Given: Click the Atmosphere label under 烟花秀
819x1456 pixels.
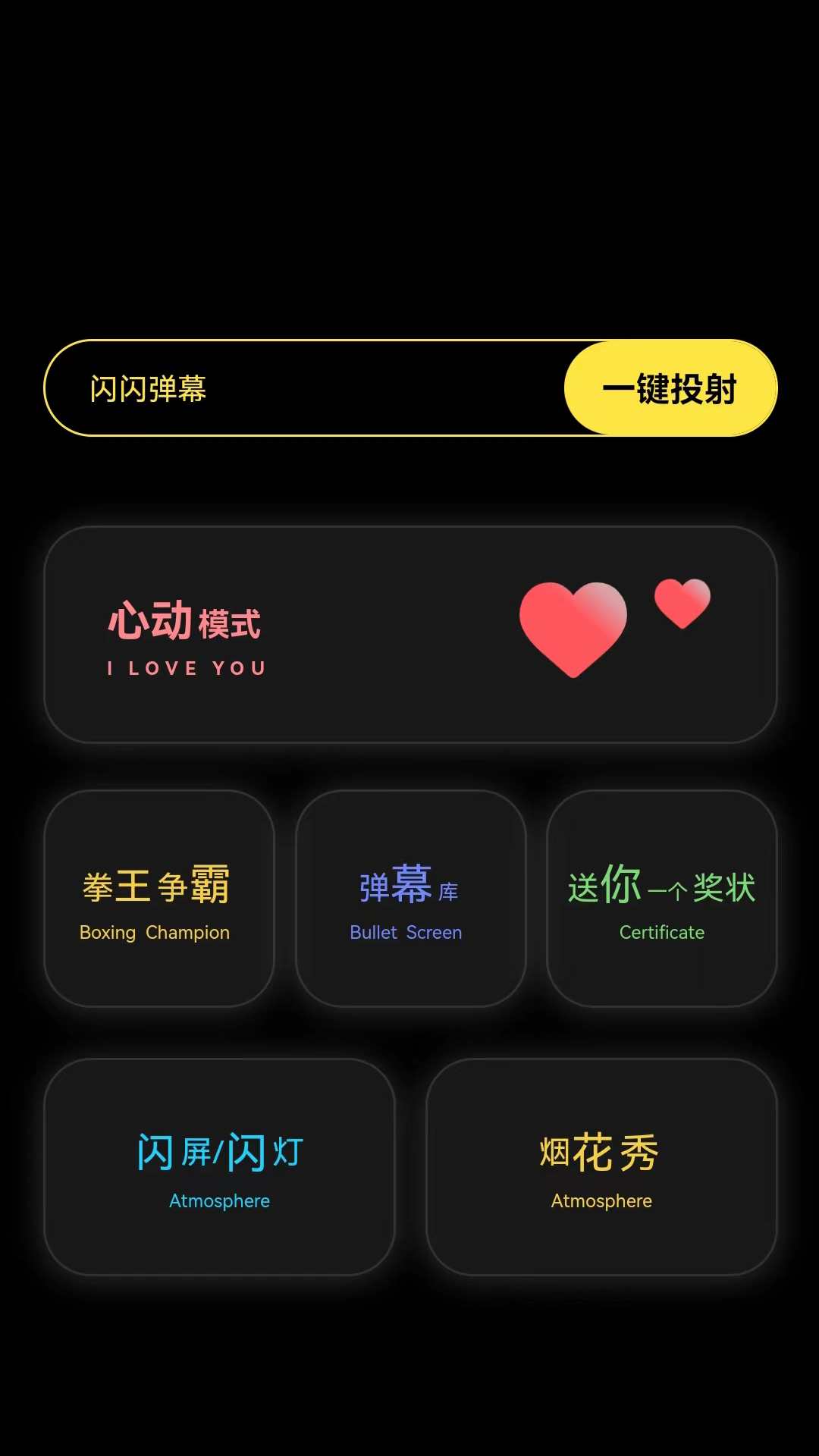Looking at the screenshot, I should click(x=601, y=1200).
